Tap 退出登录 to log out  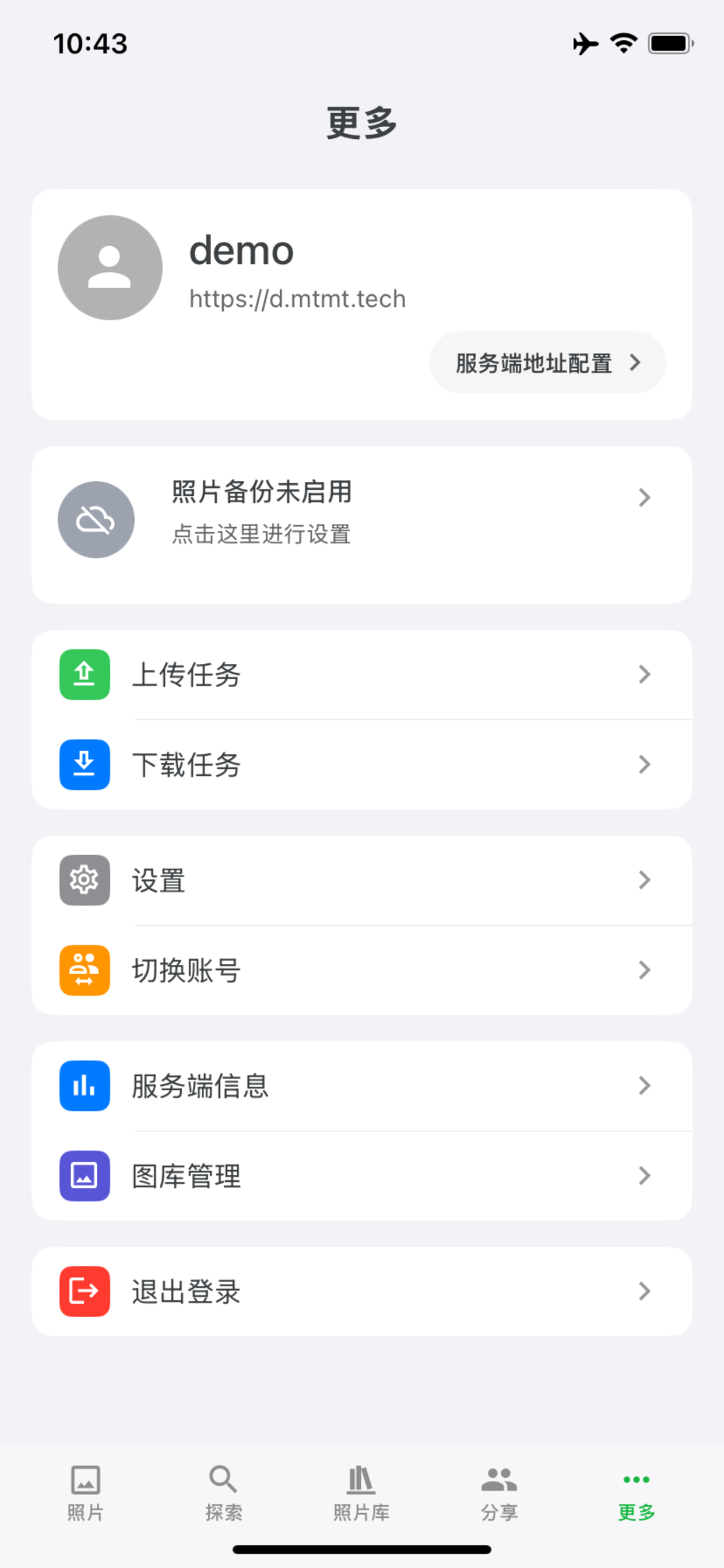[362, 1291]
